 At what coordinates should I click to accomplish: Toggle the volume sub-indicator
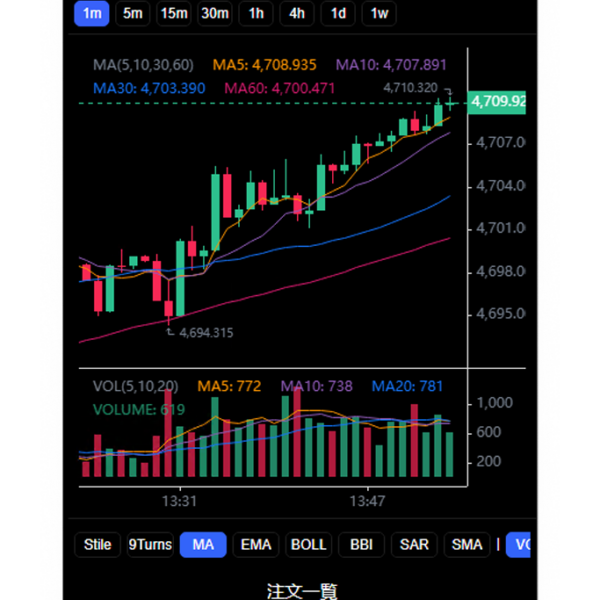pyautogui.click(x=521, y=544)
